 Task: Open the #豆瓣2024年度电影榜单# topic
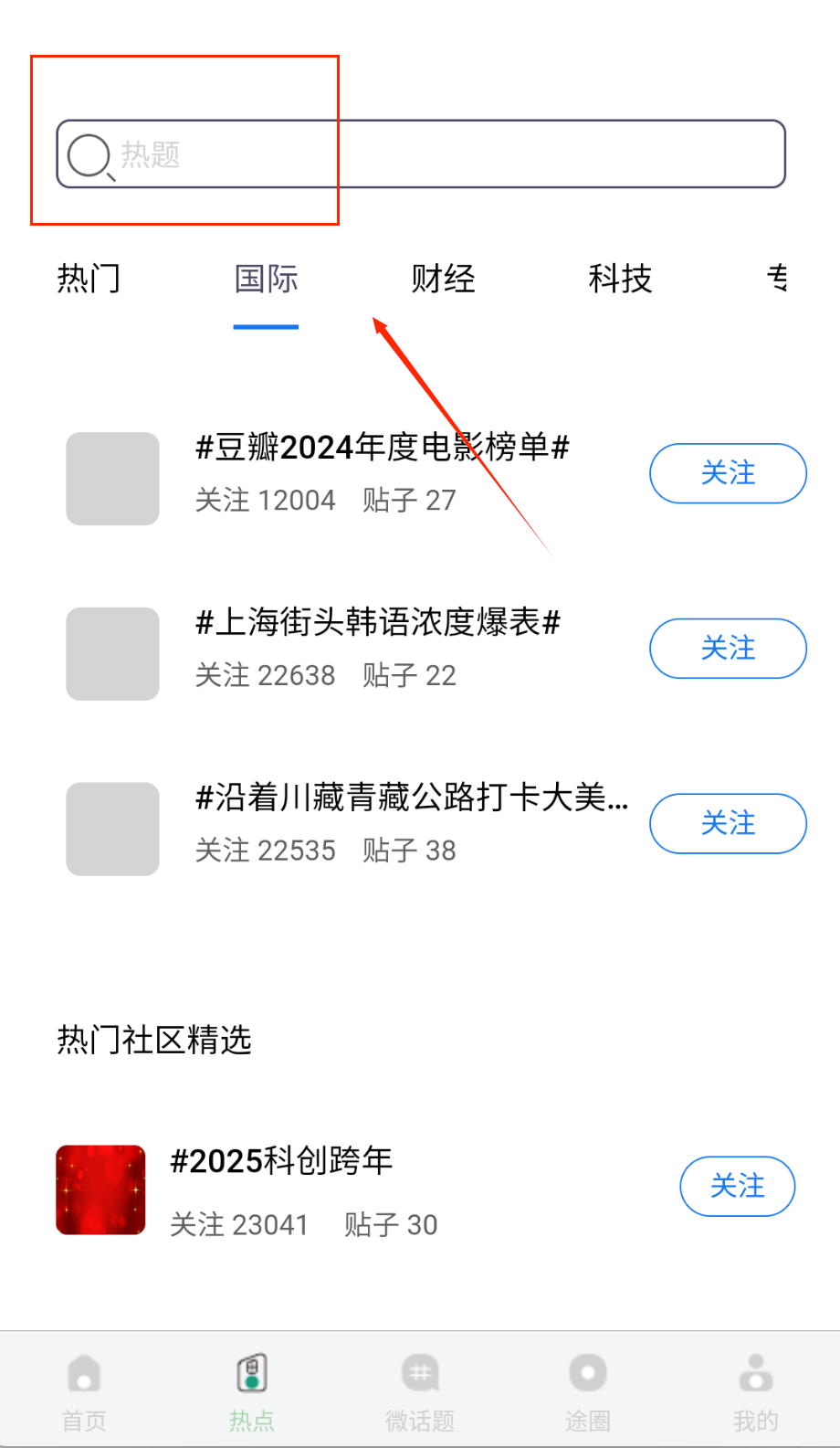point(382,448)
